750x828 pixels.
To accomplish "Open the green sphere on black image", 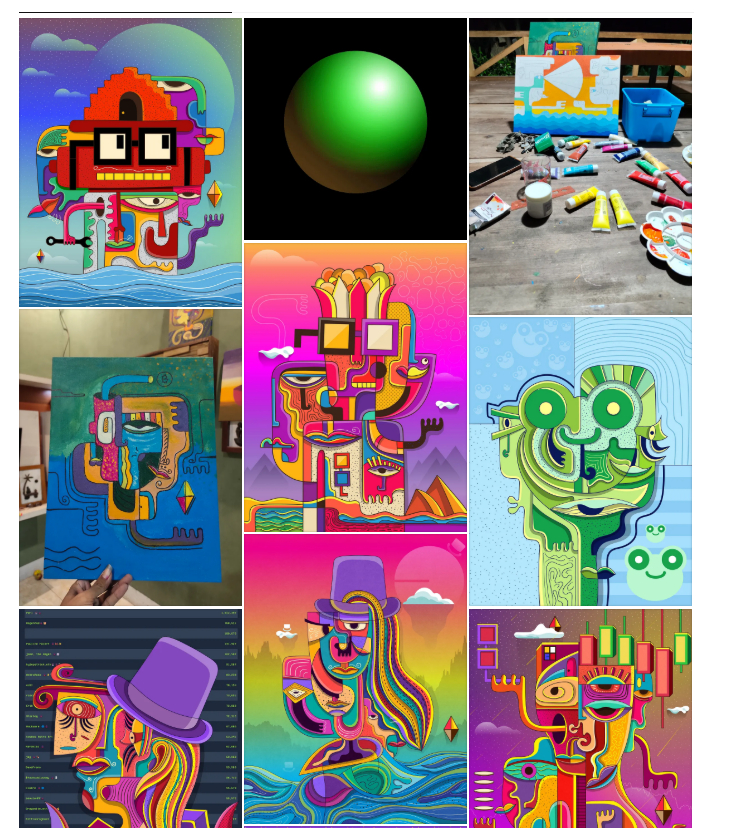I will point(355,129).
